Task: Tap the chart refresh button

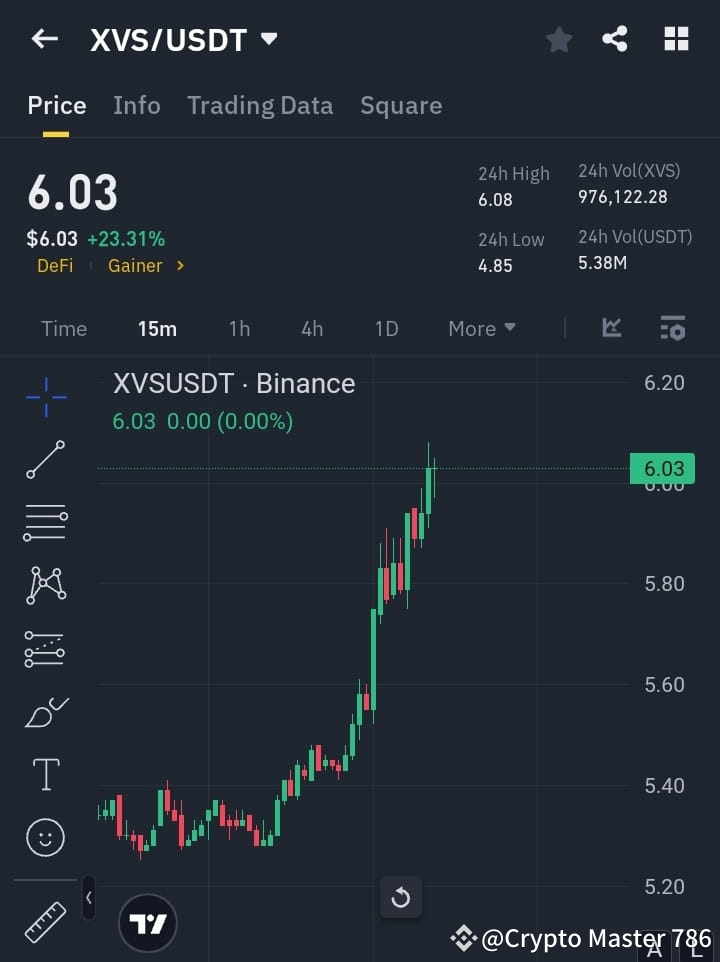Action: click(400, 897)
